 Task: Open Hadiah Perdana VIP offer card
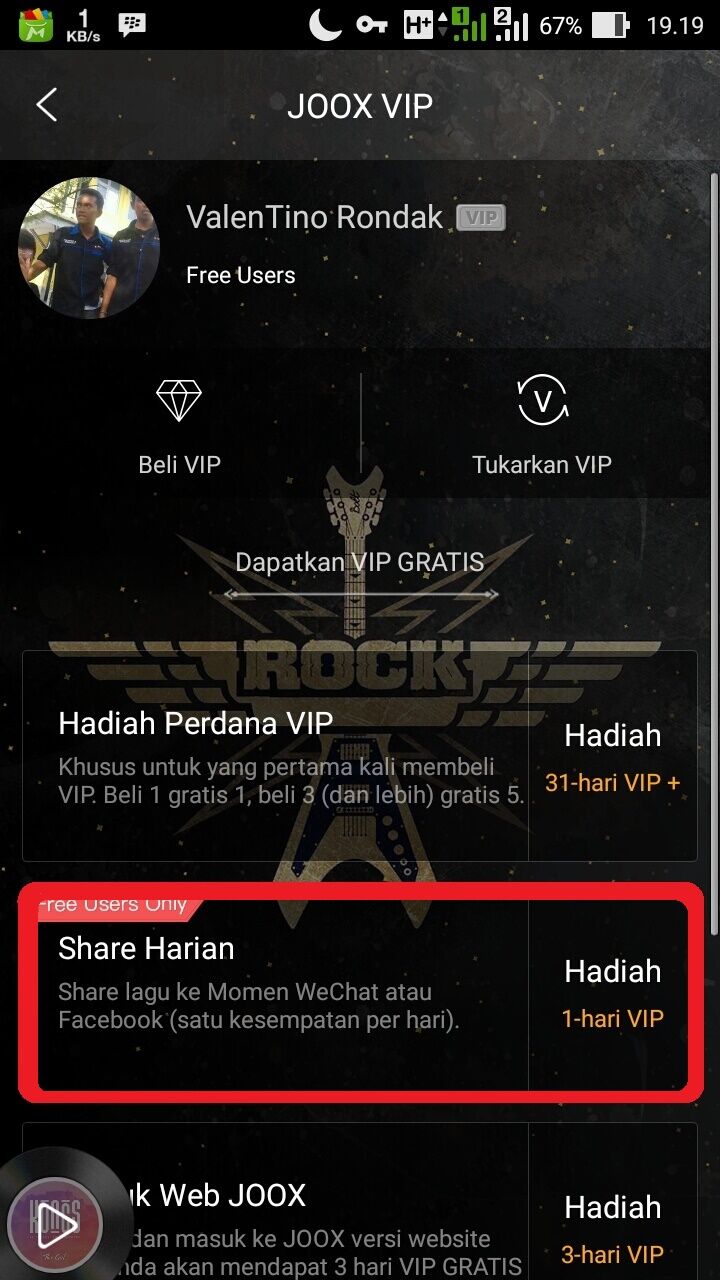[360, 756]
